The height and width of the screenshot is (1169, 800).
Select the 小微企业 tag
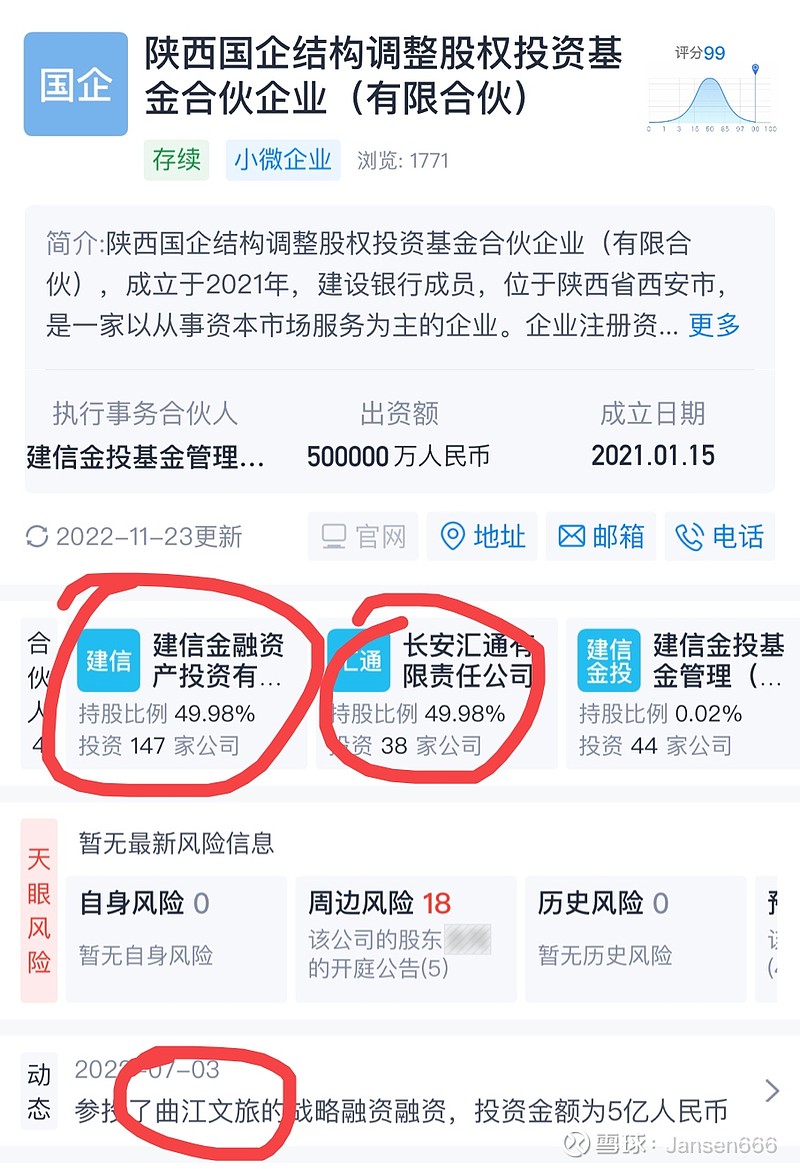pos(283,161)
